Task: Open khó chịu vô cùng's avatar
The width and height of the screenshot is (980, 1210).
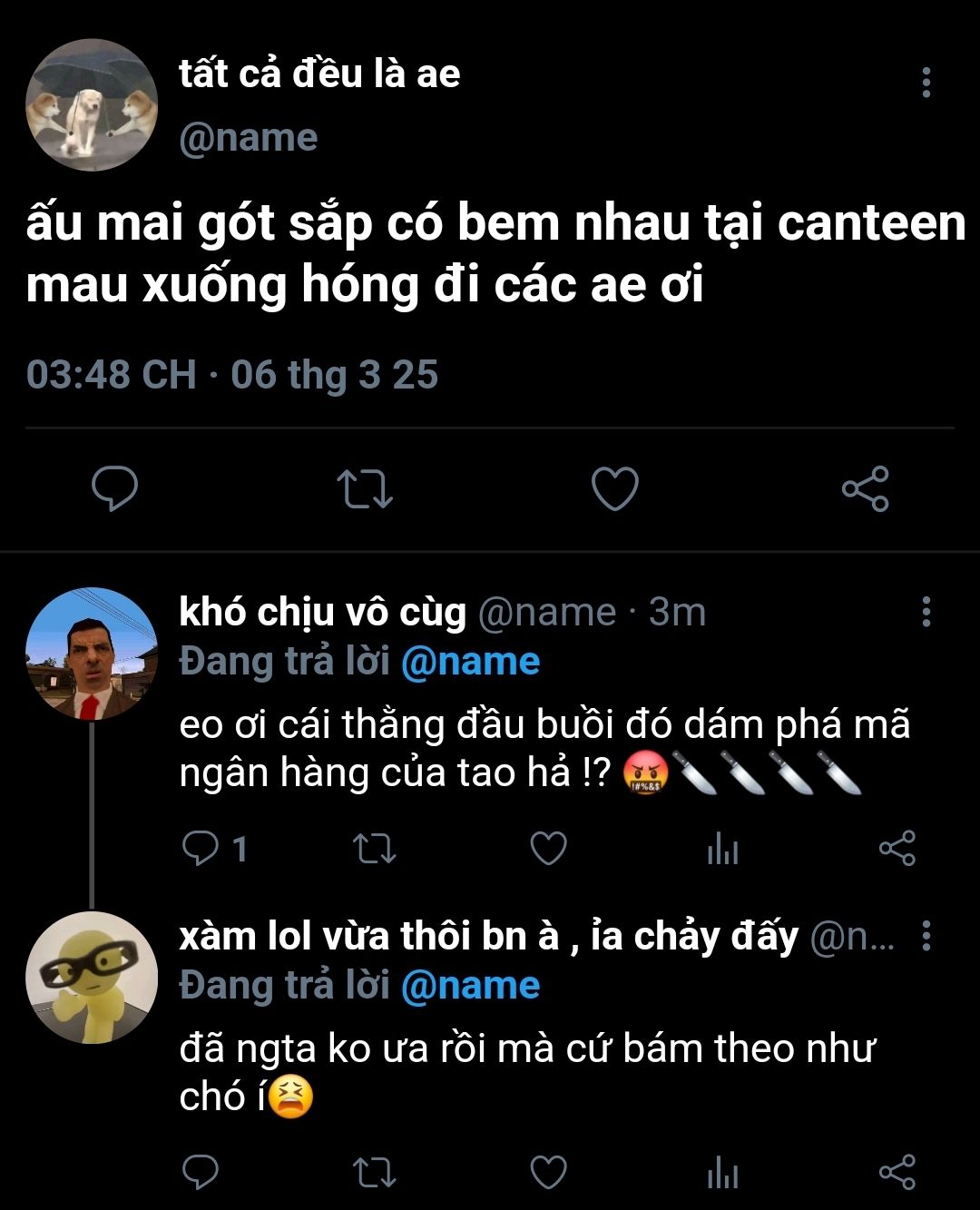Action: coord(92,654)
